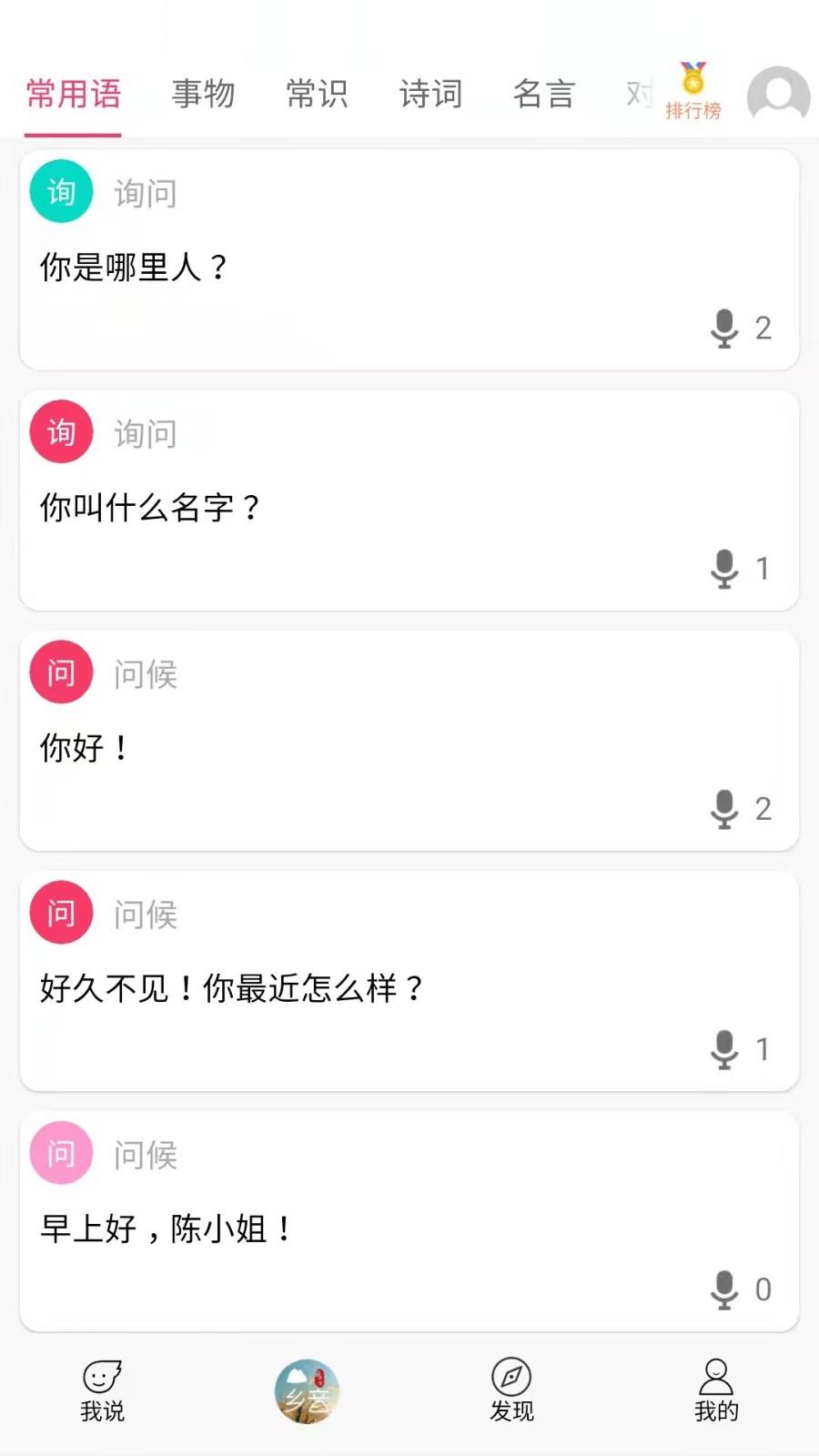Tap the pink 问 badge on the last card
819x1456 pixels.
[x=61, y=1153]
